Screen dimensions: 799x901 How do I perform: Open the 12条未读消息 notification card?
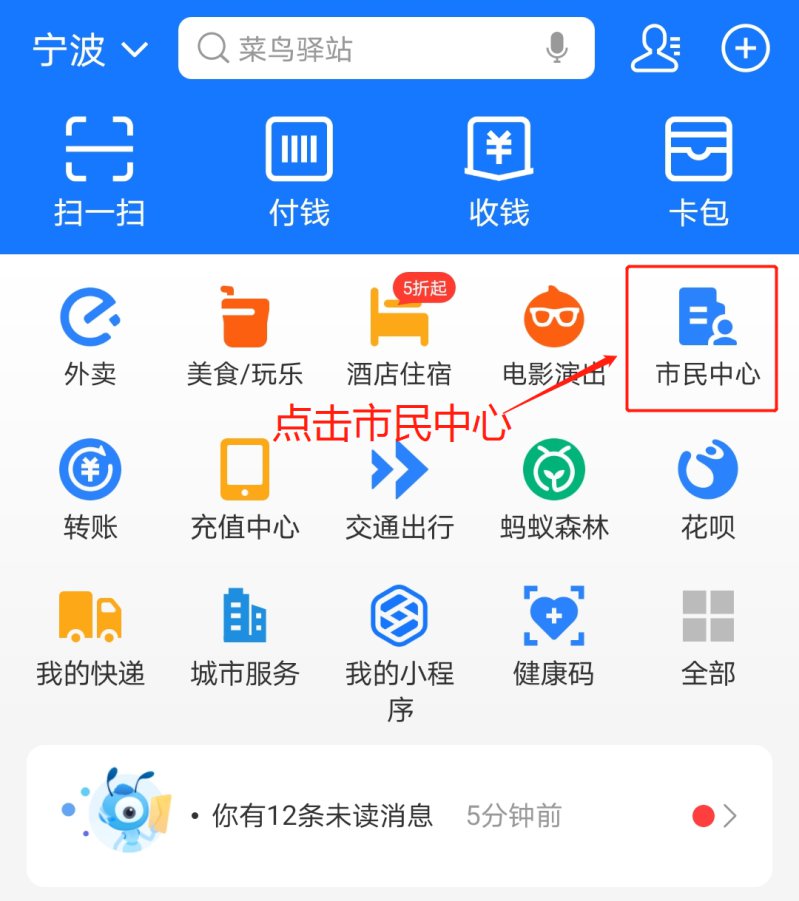399,816
